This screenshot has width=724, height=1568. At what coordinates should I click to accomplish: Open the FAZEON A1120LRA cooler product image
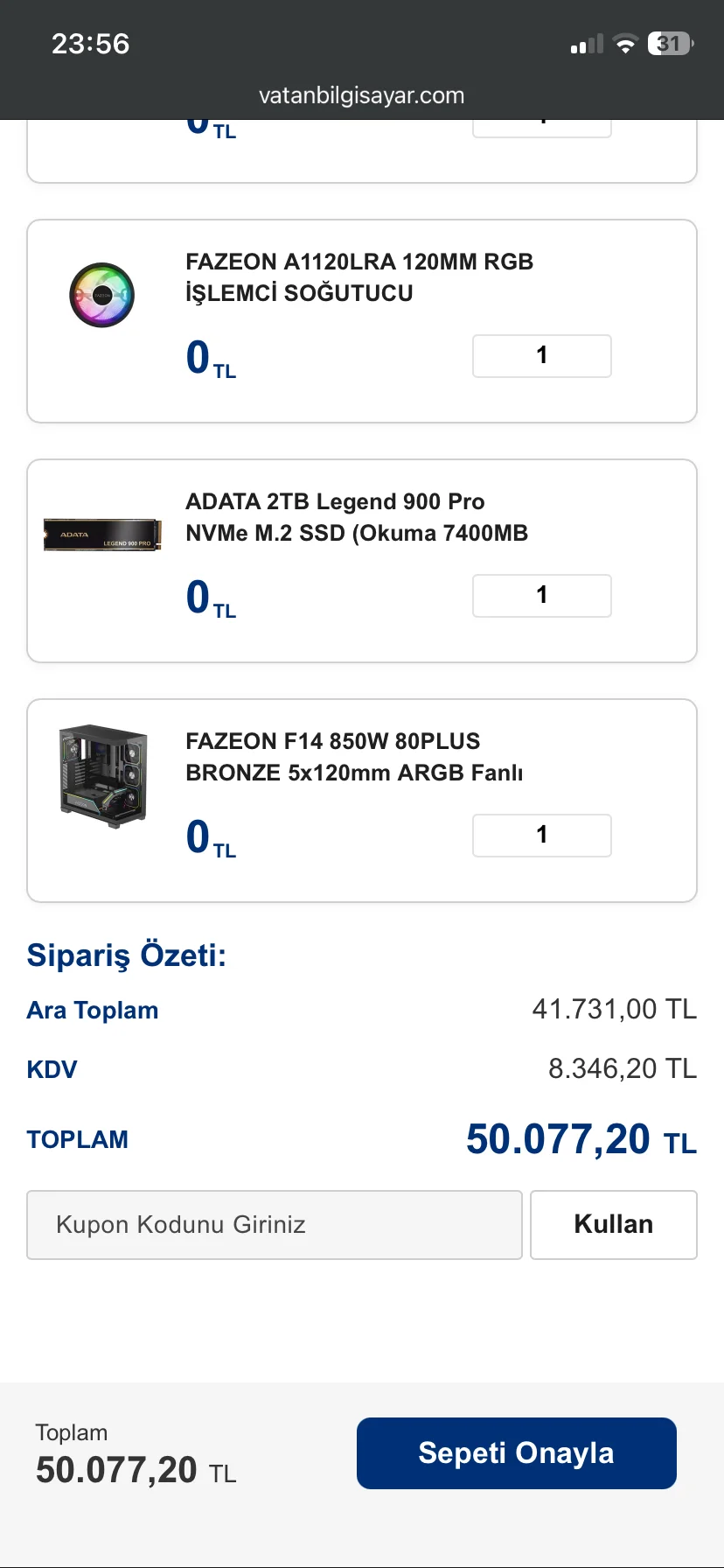pyautogui.click(x=101, y=295)
